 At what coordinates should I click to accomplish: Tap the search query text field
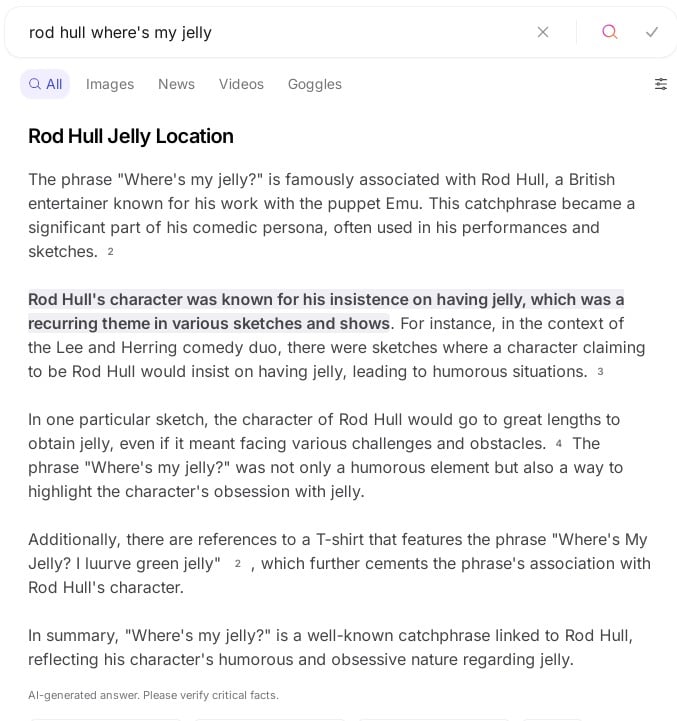tap(270, 32)
